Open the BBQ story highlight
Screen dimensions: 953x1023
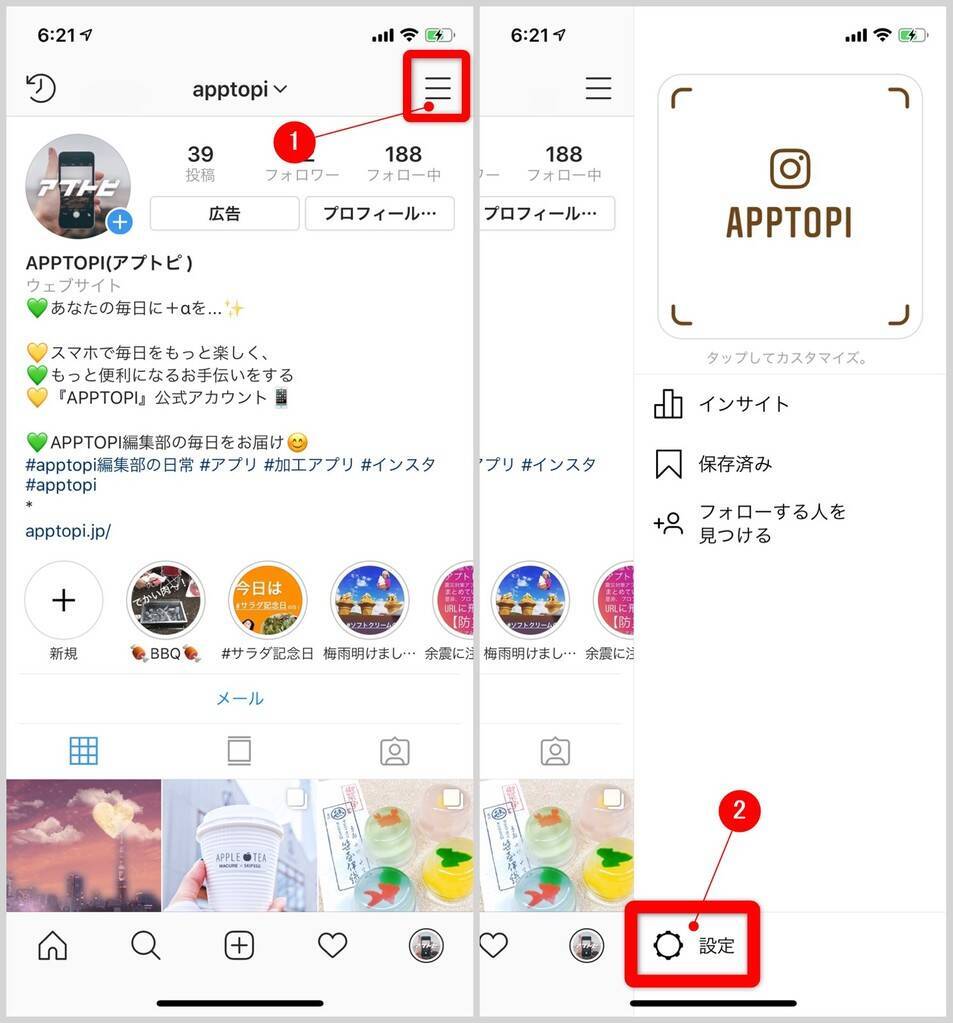pos(165,600)
